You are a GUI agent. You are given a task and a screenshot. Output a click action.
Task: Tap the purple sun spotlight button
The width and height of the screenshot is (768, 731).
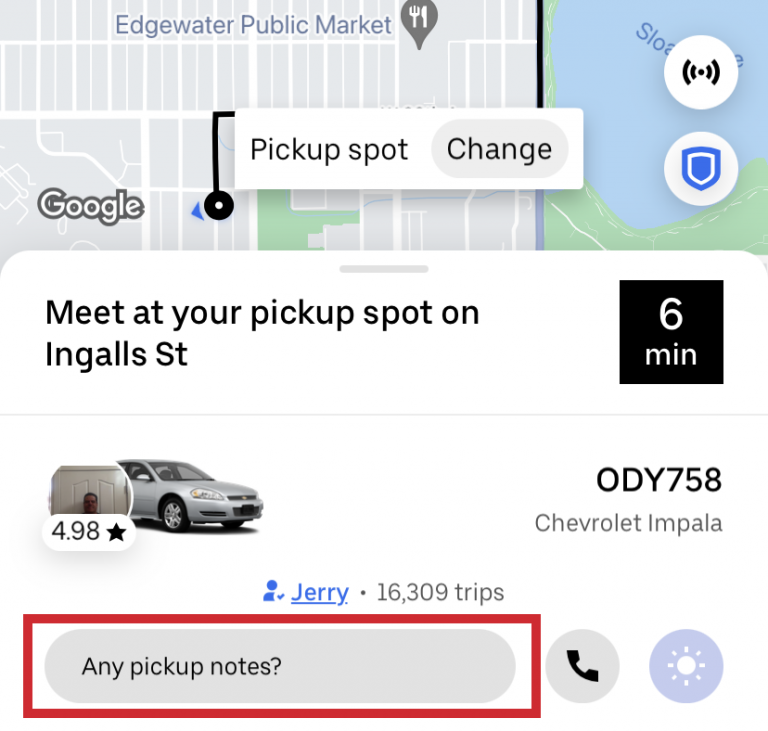(x=686, y=665)
